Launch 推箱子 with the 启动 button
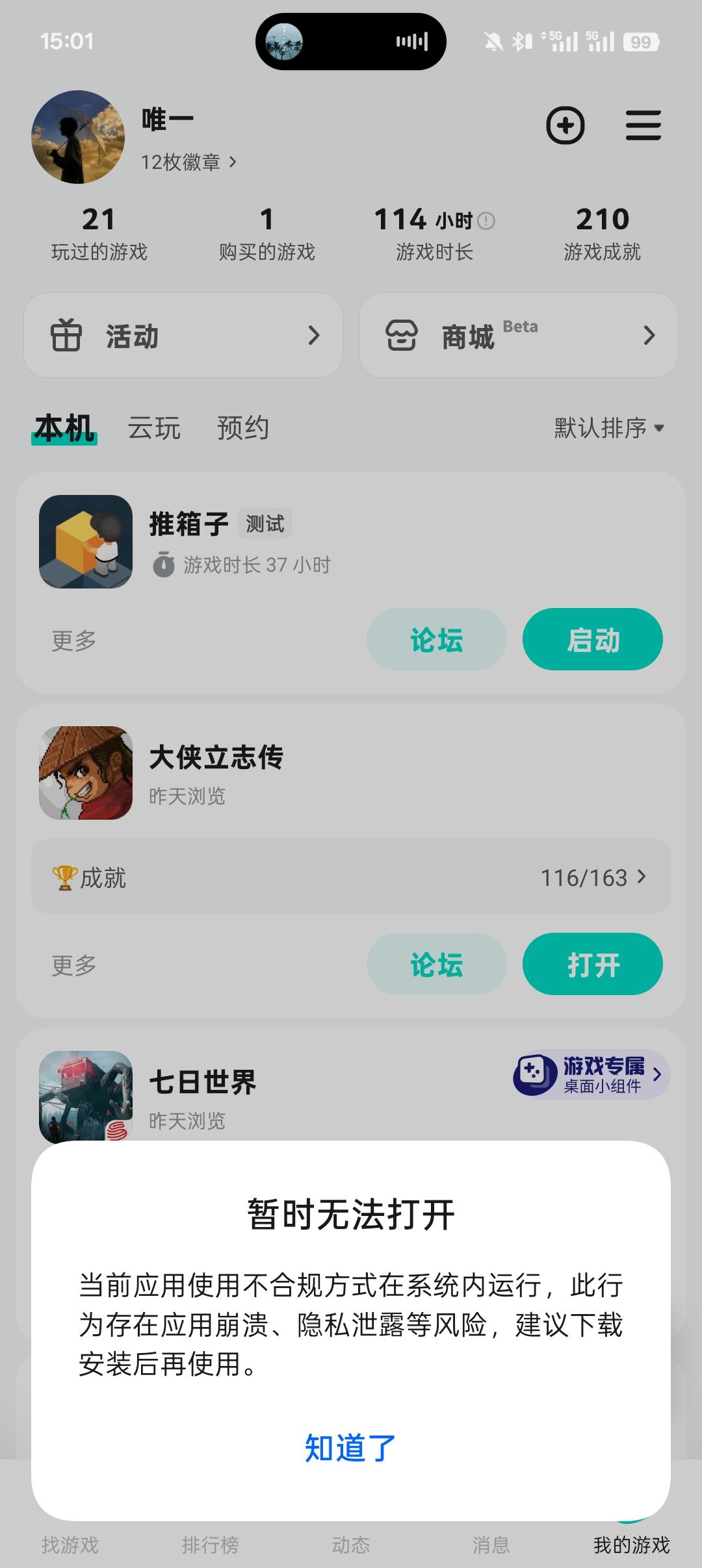Viewport: 702px width, 1568px height. click(x=592, y=640)
